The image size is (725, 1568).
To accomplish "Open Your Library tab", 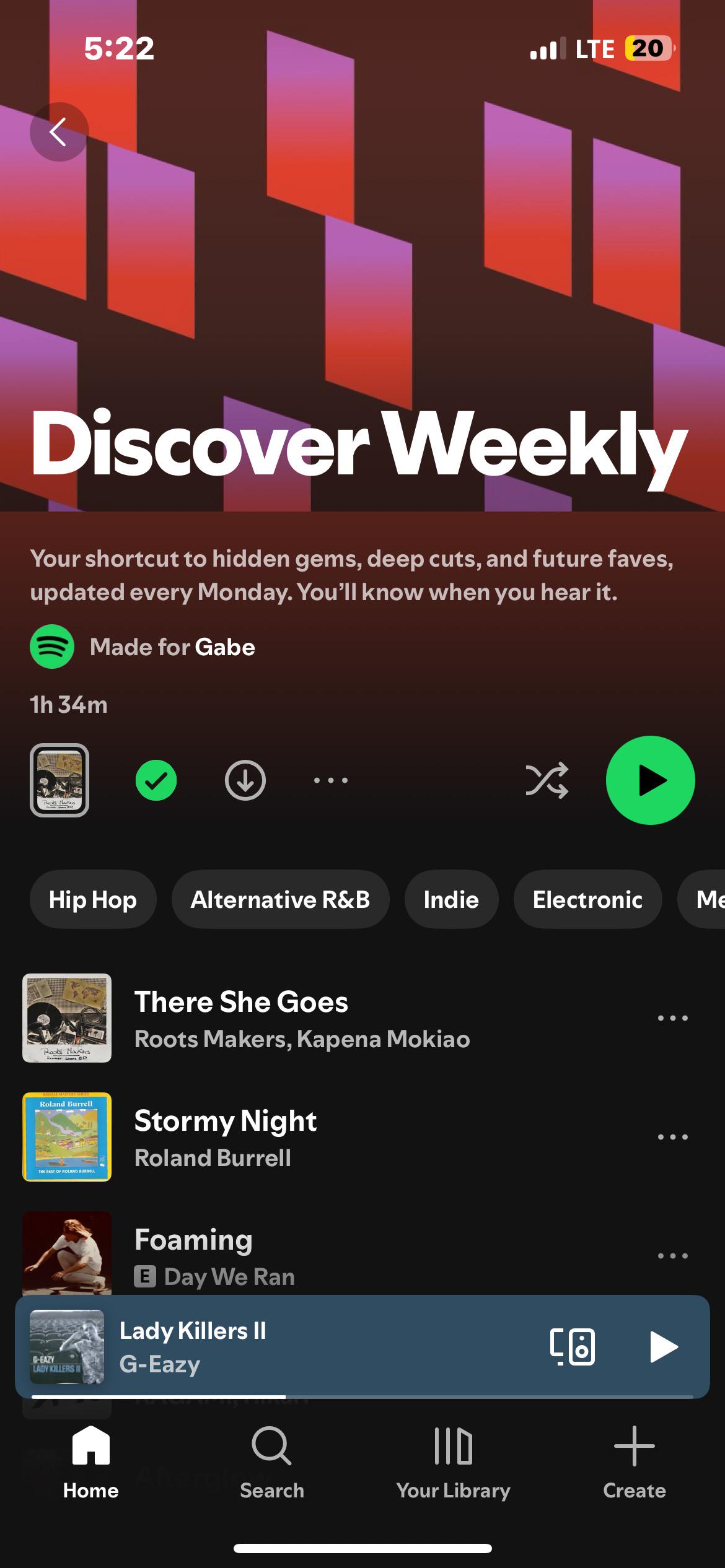I will 453,1463.
